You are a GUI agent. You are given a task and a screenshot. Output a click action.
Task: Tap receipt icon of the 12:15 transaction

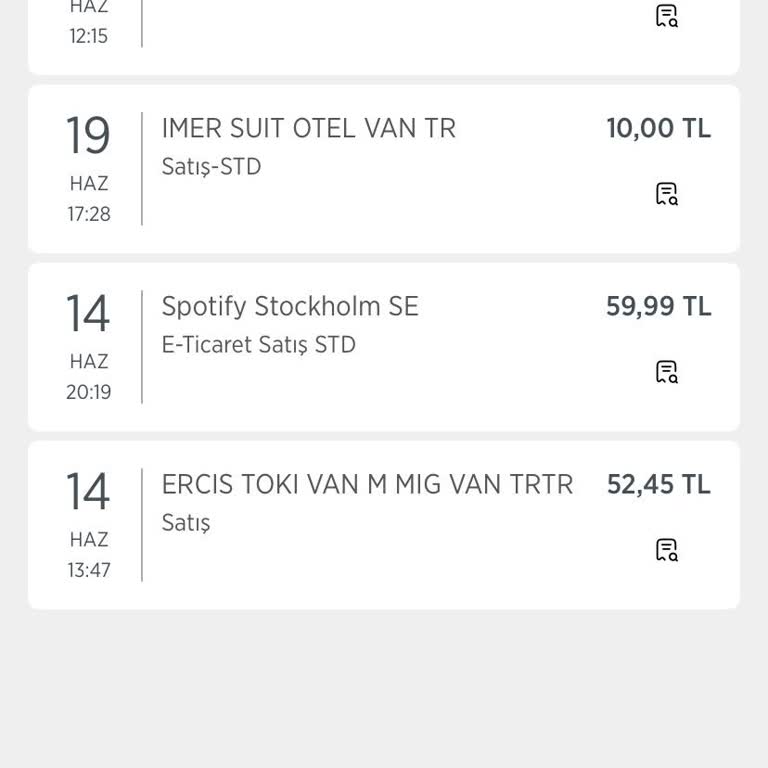tap(666, 16)
